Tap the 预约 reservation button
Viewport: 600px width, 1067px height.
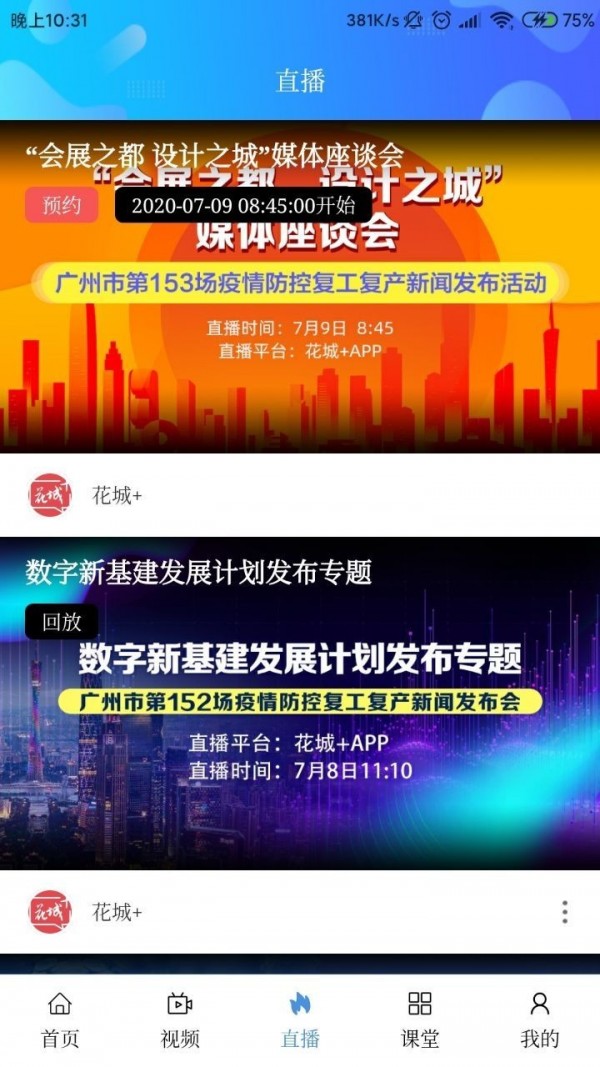click(62, 206)
